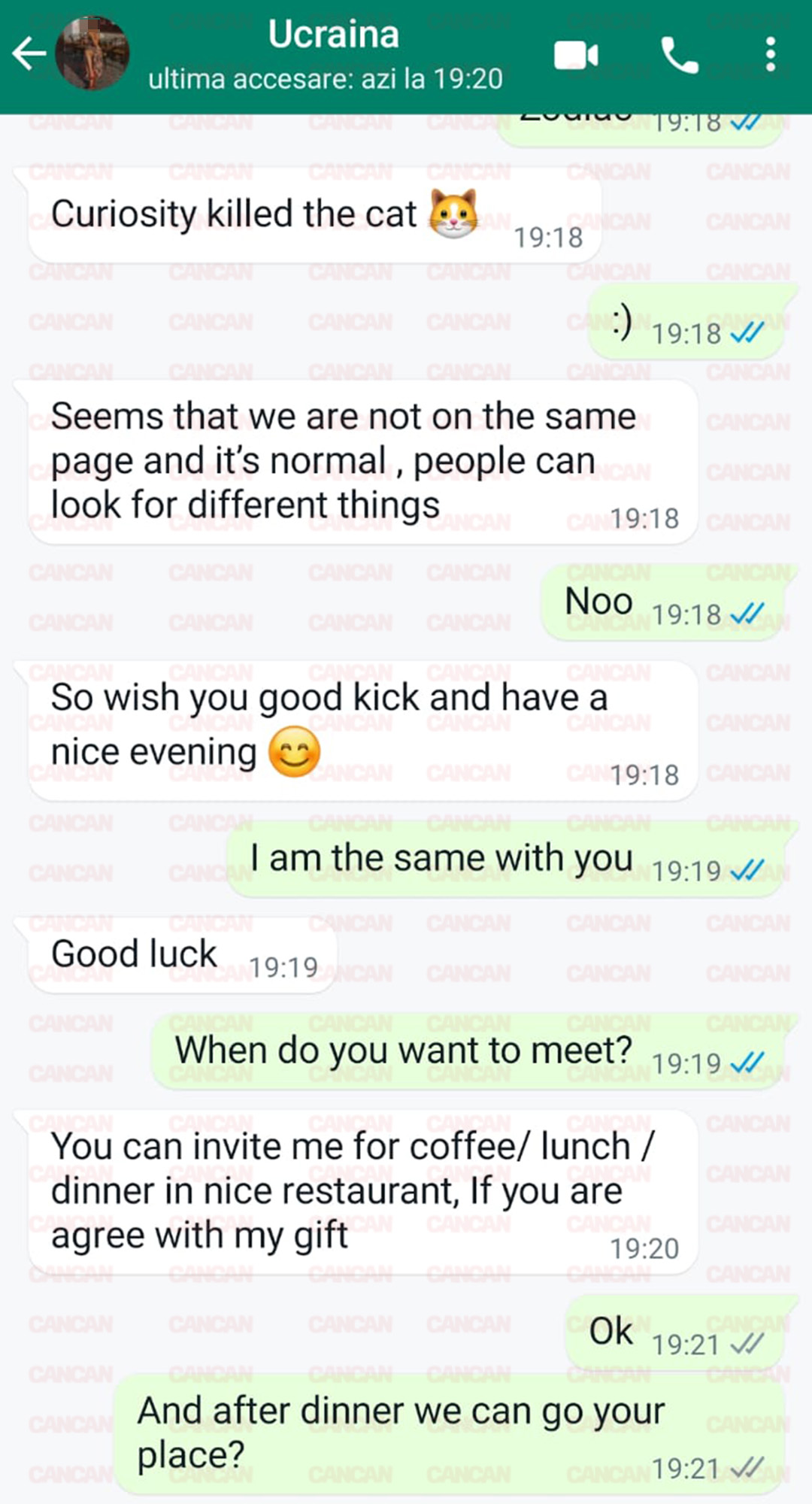Start a video call with Ucraina

576,56
